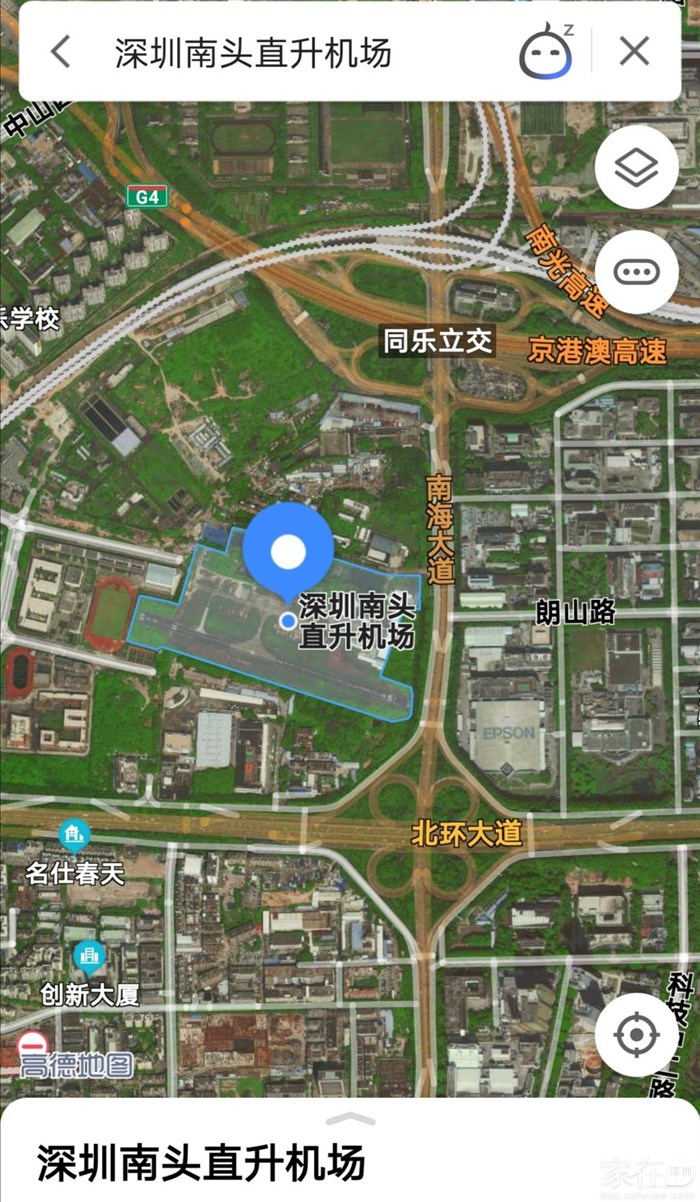This screenshot has width=700, height=1202.
Task: Recenter map on my current location
Action: pyautogui.click(x=637, y=1035)
